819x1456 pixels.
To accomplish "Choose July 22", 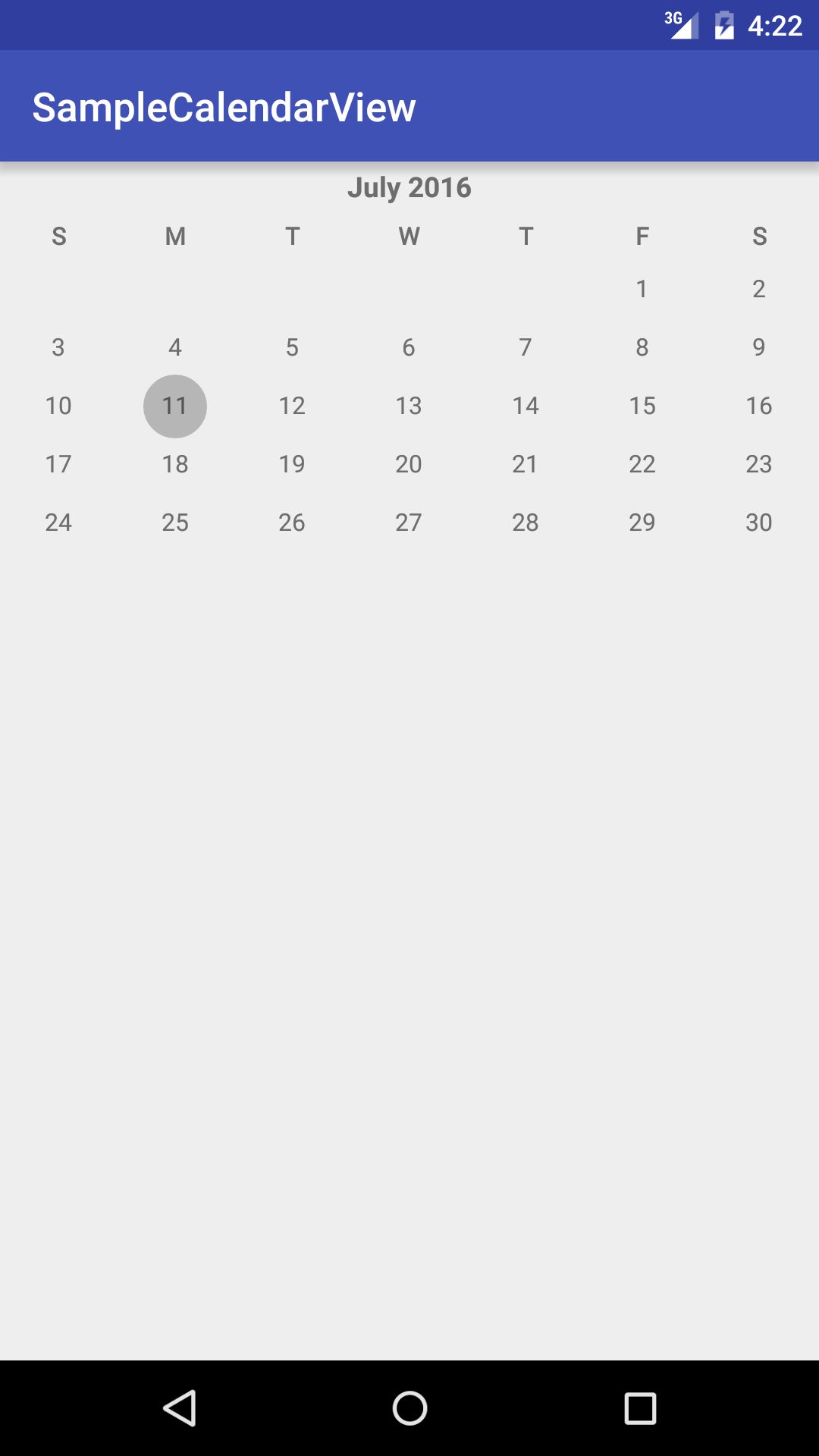I will [x=642, y=464].
